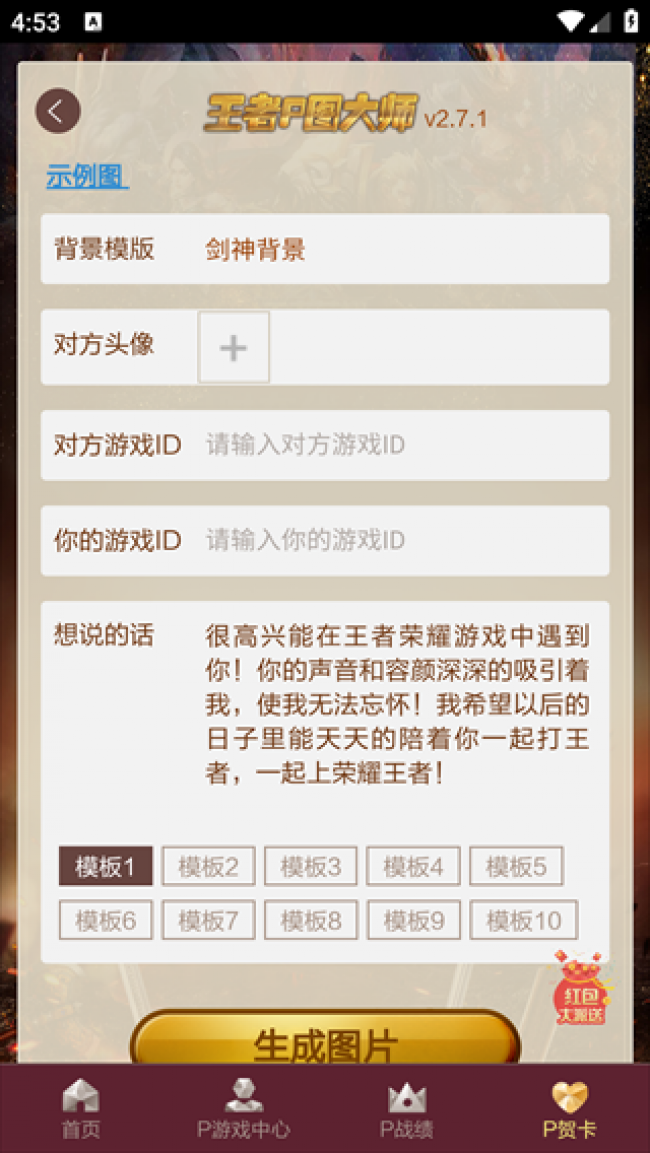
Task: Focus the 你的游戏ID input field
Action: (400, 541)
